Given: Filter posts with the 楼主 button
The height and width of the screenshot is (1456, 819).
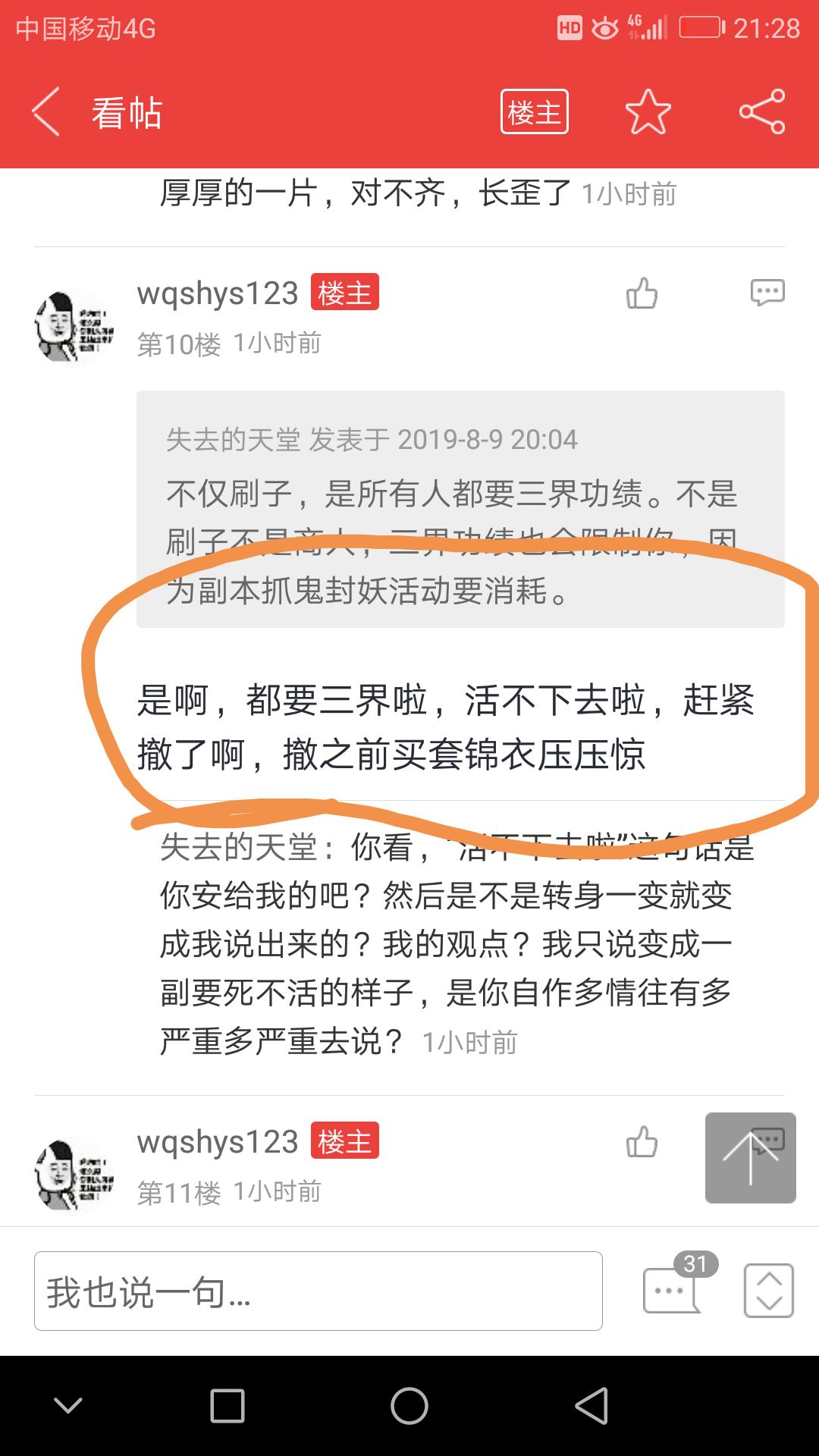Looking at the screenshot, I should pyautogui.click(x=534, y=112).
